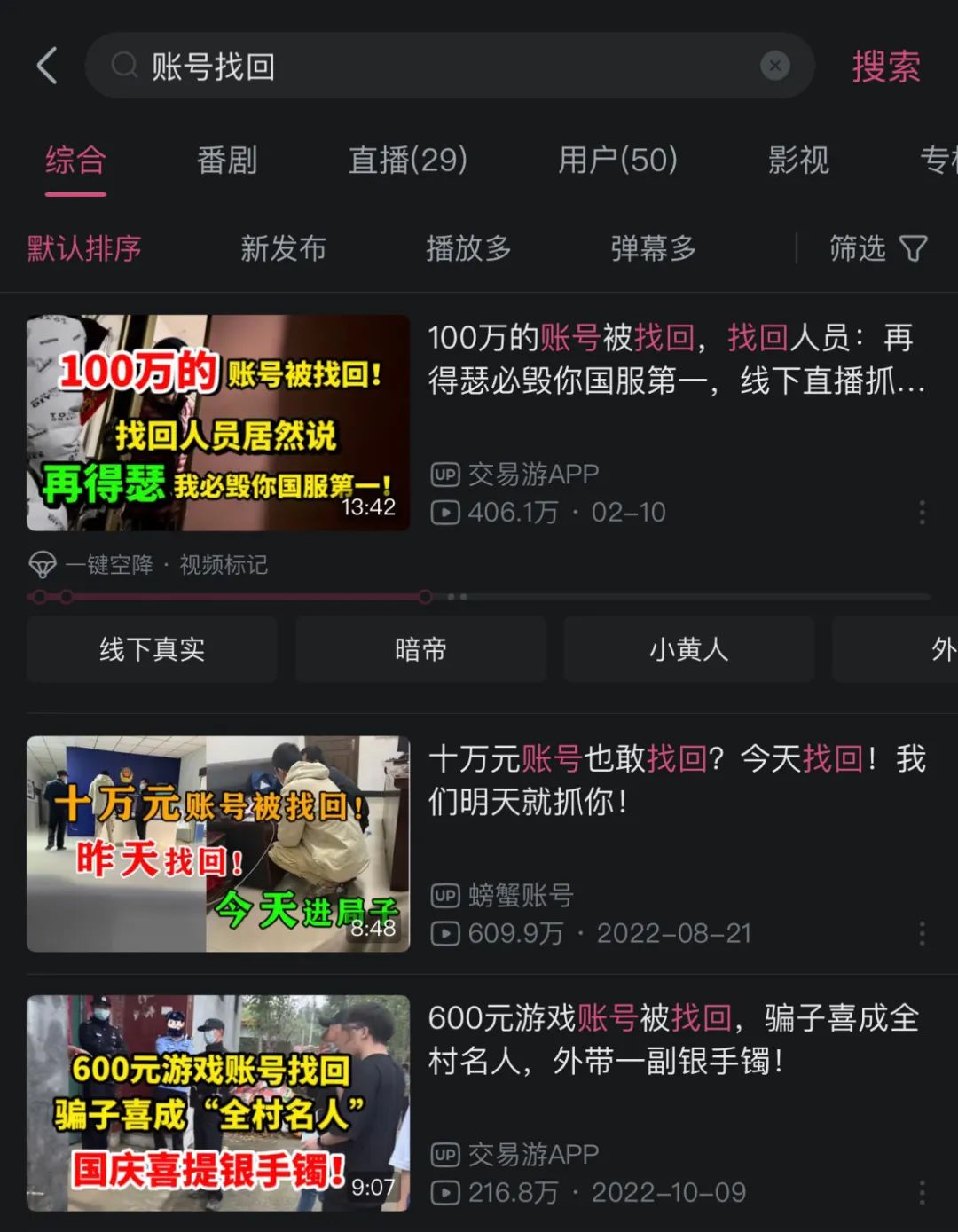Switch to the 影视 tab
The width and height of the screenshot is (958, 1232).
coord(798,161)
